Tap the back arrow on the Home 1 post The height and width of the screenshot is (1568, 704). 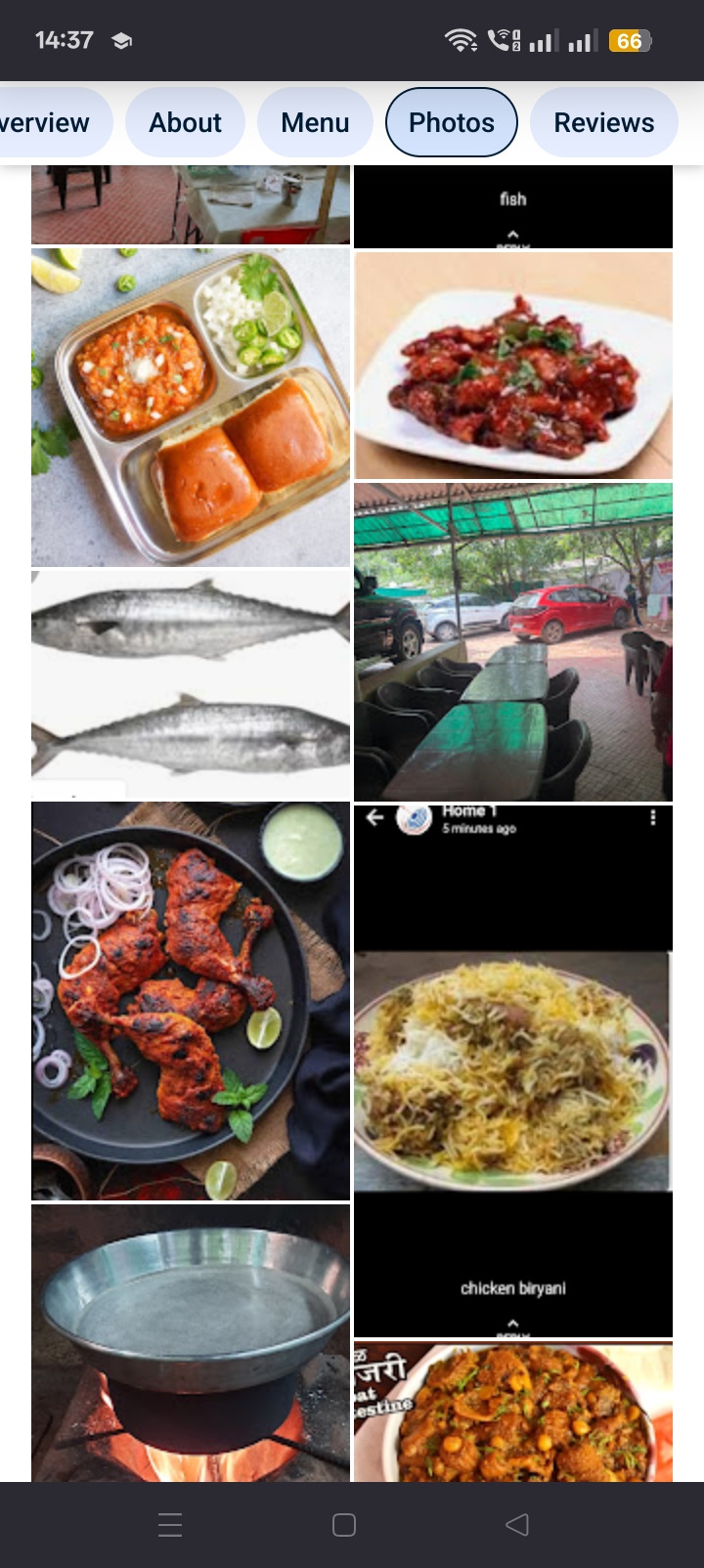[x=375, y=819]
